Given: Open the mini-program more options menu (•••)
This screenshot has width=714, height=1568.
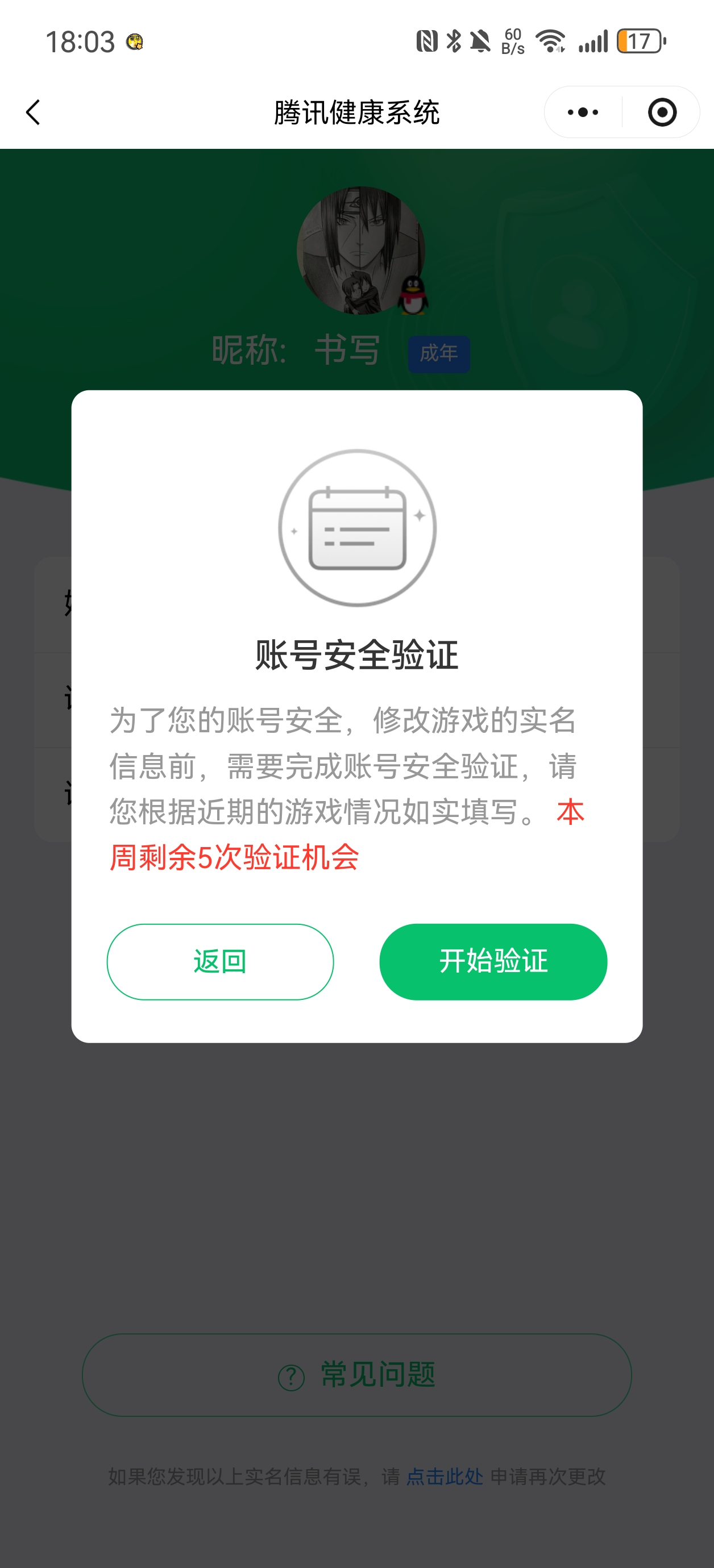Looking at the screenshot, I should pyautogui.click(x=582, y=111).
